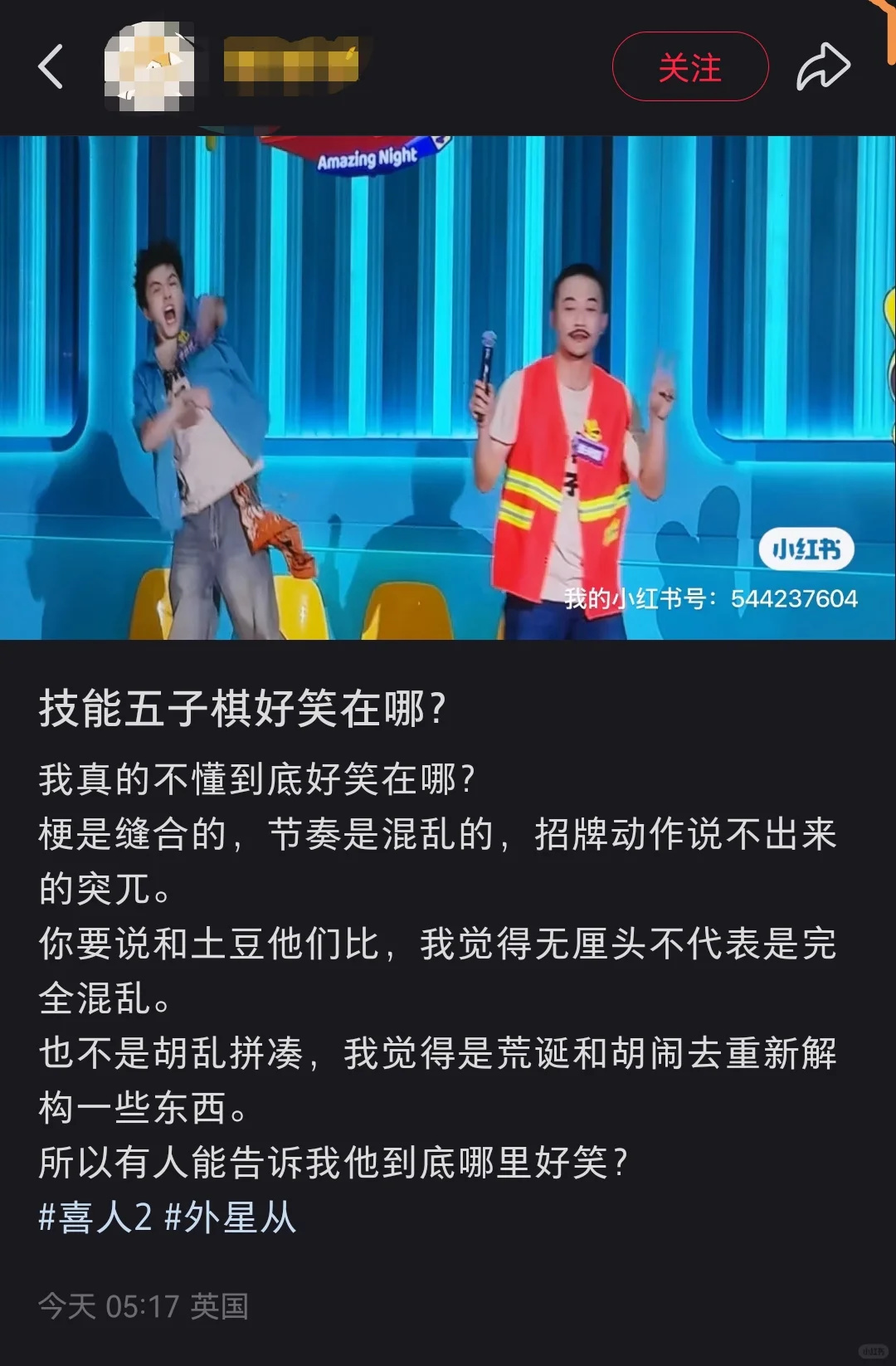Open the author's profile avatar
This screenshot has height=1366, width=896.
tap(149, 66)
